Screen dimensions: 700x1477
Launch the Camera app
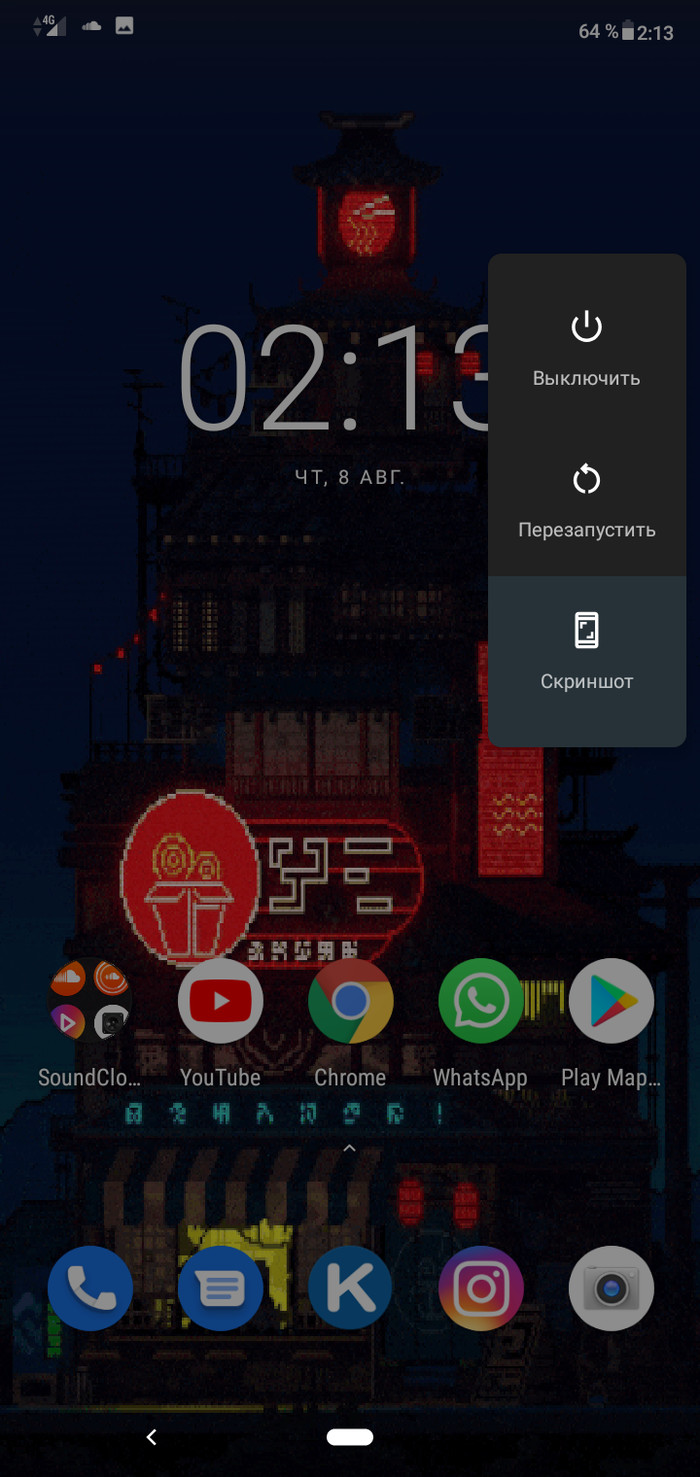click(611, 1288)
